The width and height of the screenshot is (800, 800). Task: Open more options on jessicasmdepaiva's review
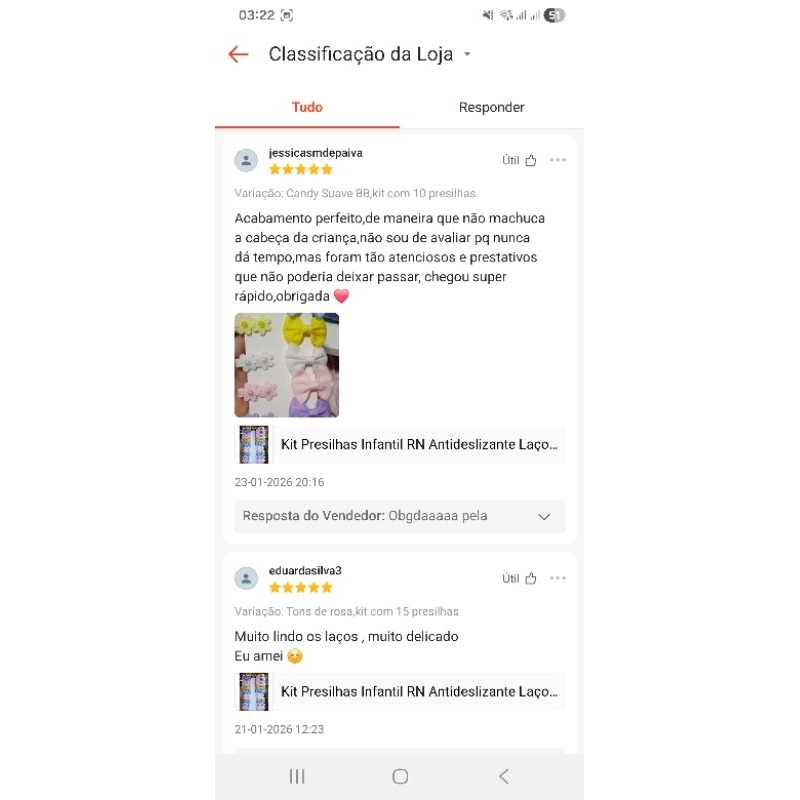point(558,160)
